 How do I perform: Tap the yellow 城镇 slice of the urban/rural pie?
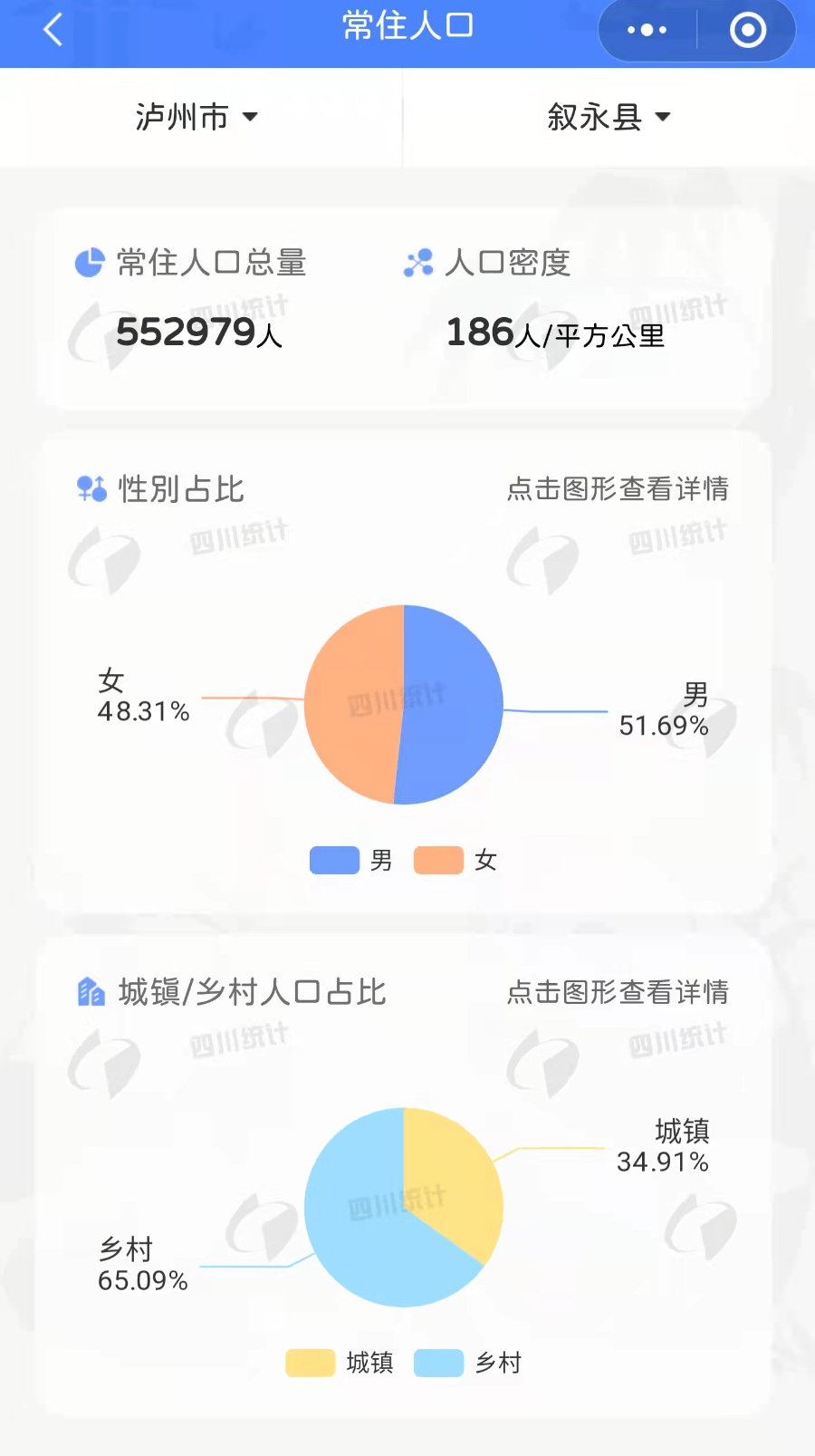click(x=453, y=1178)
